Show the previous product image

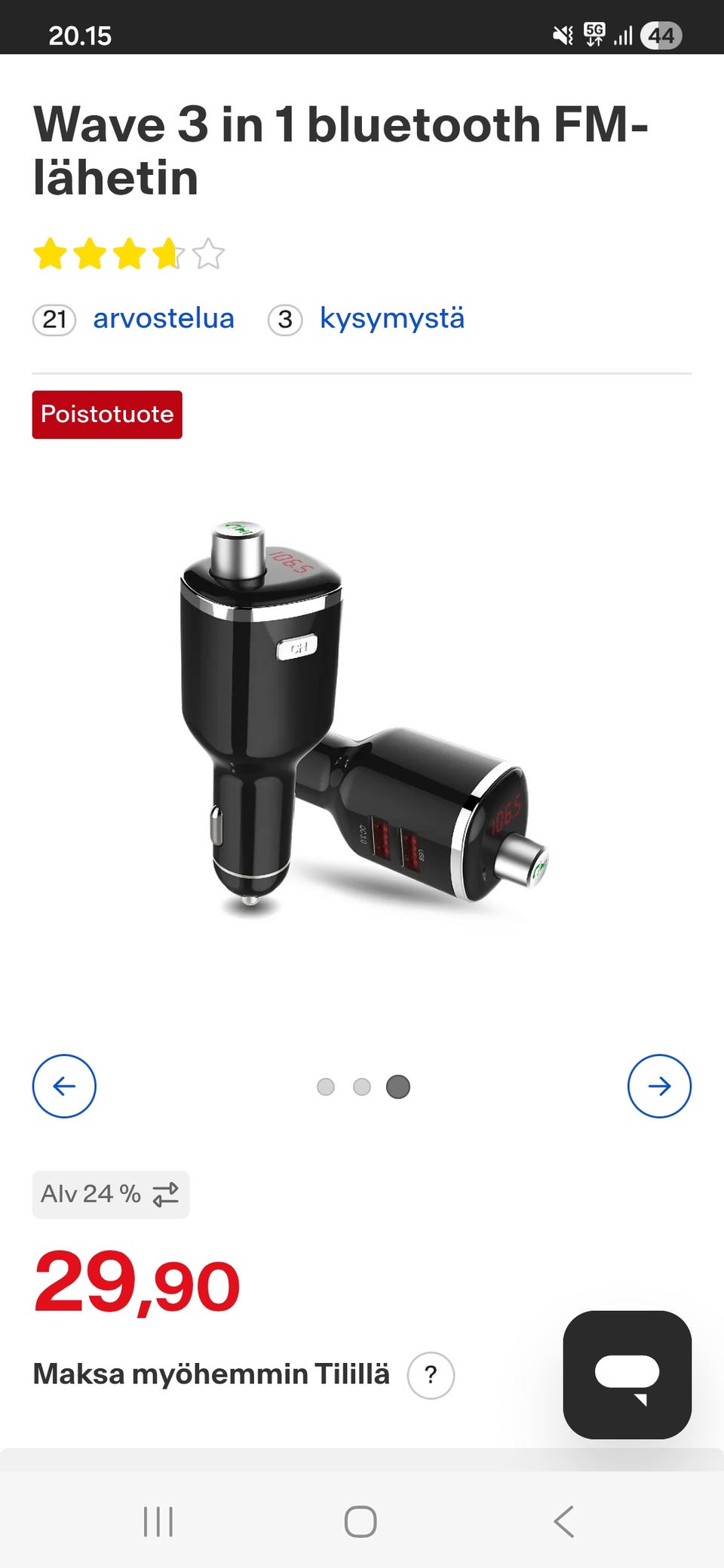coord(64,1086)
